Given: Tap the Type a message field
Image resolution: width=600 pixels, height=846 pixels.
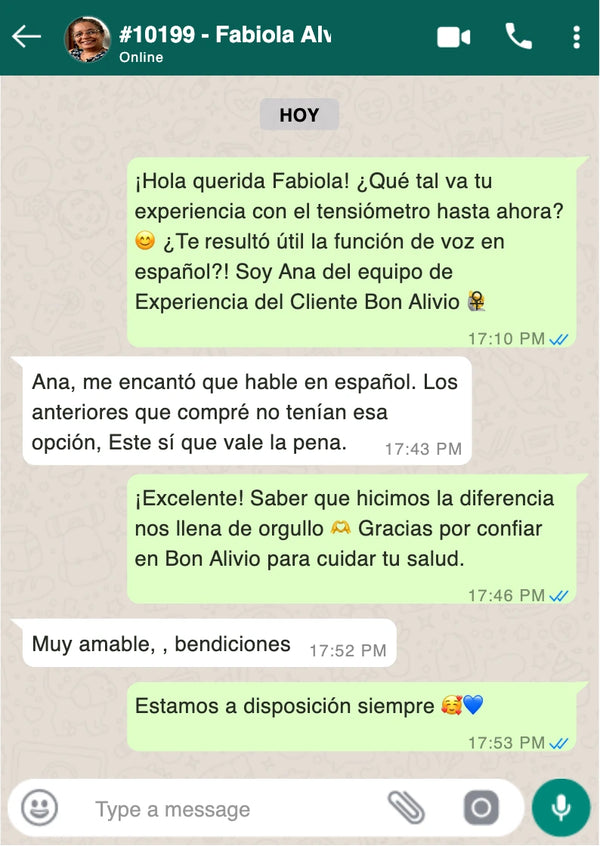Looking at the screenshot, I should tap(230, 809).
